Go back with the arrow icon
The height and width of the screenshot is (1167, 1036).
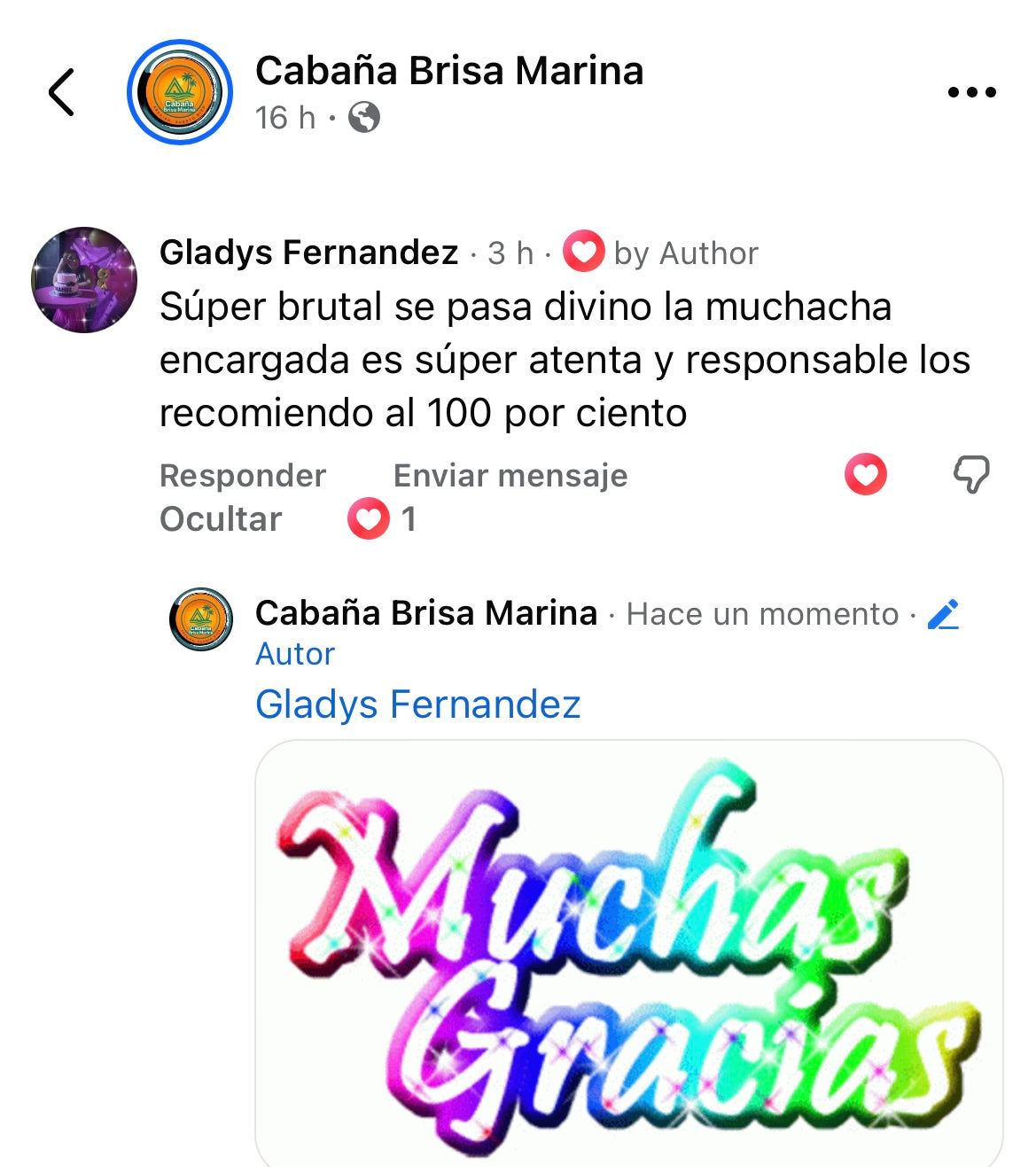[61, 92]
